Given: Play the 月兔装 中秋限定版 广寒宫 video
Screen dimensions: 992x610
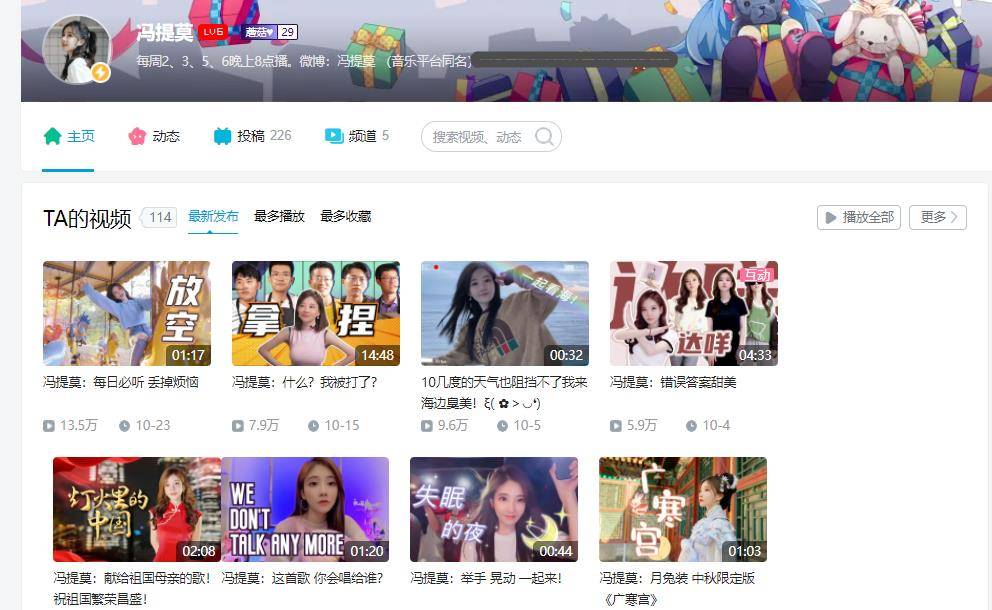Looking at the screenshot, I should click(x=682, y=509).
